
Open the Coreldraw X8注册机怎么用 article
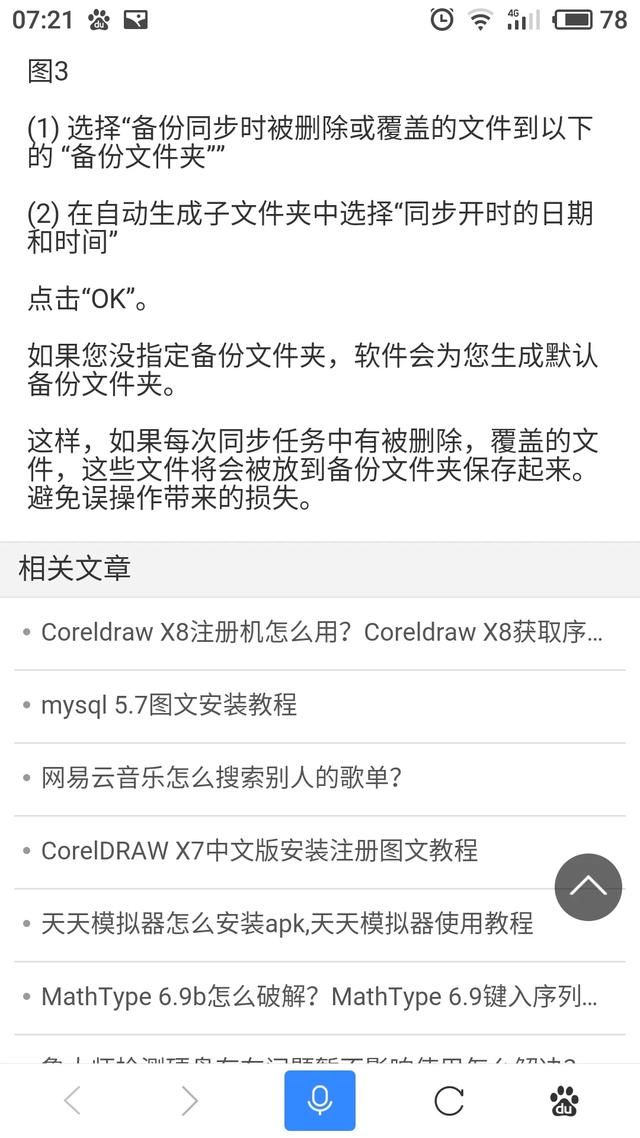(320, 632)
